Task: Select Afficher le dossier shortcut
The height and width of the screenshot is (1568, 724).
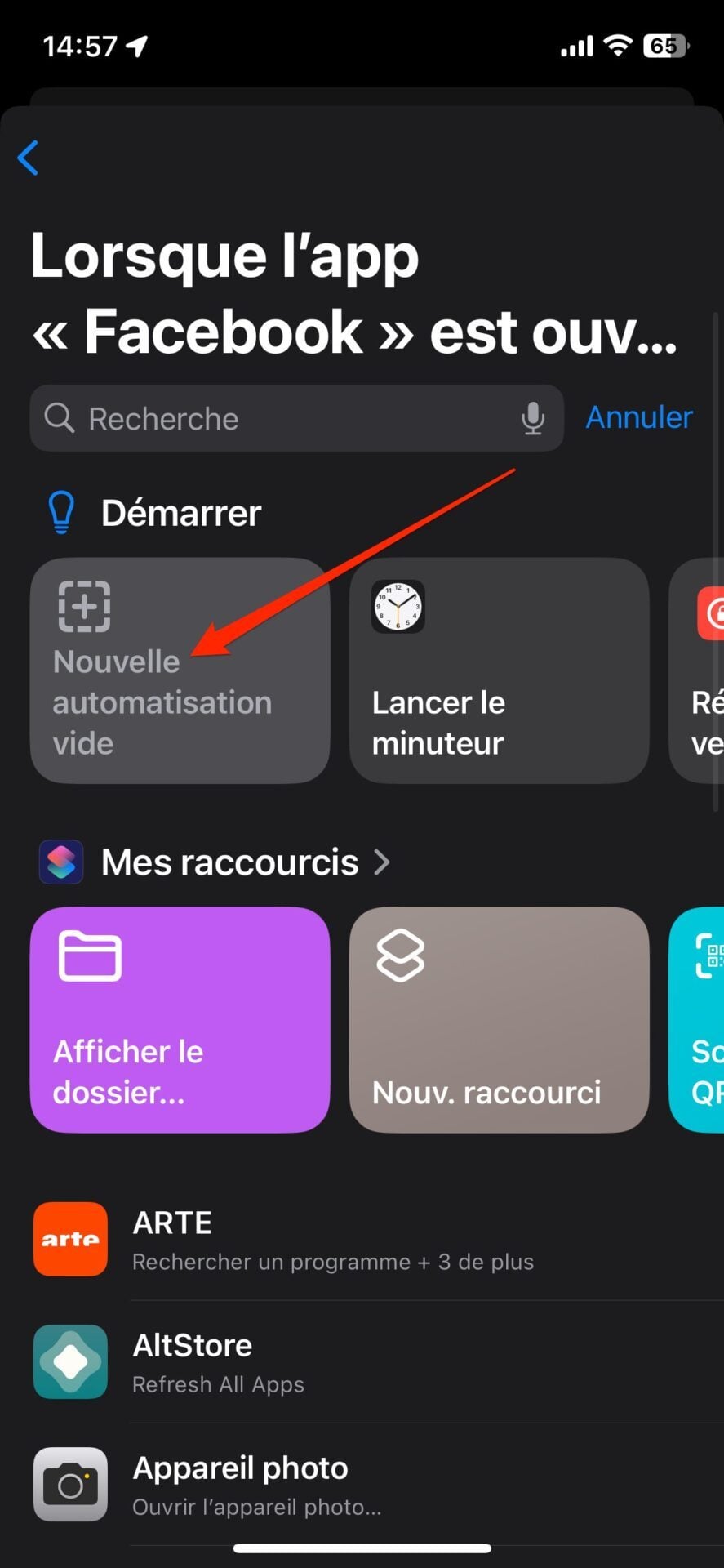Action: (x=180, y=1019)
